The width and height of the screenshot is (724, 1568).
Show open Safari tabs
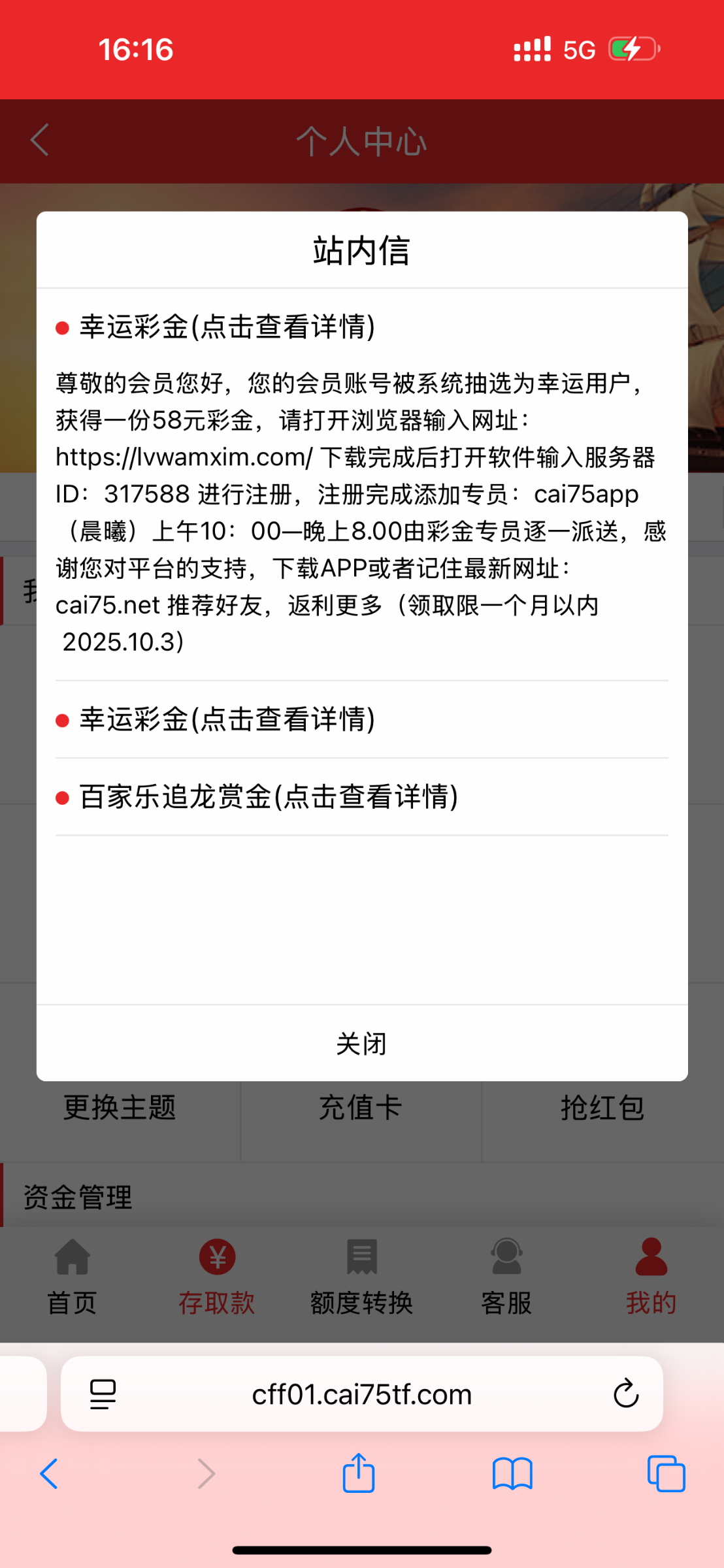pyautogui.click(x=666, y=1474)
